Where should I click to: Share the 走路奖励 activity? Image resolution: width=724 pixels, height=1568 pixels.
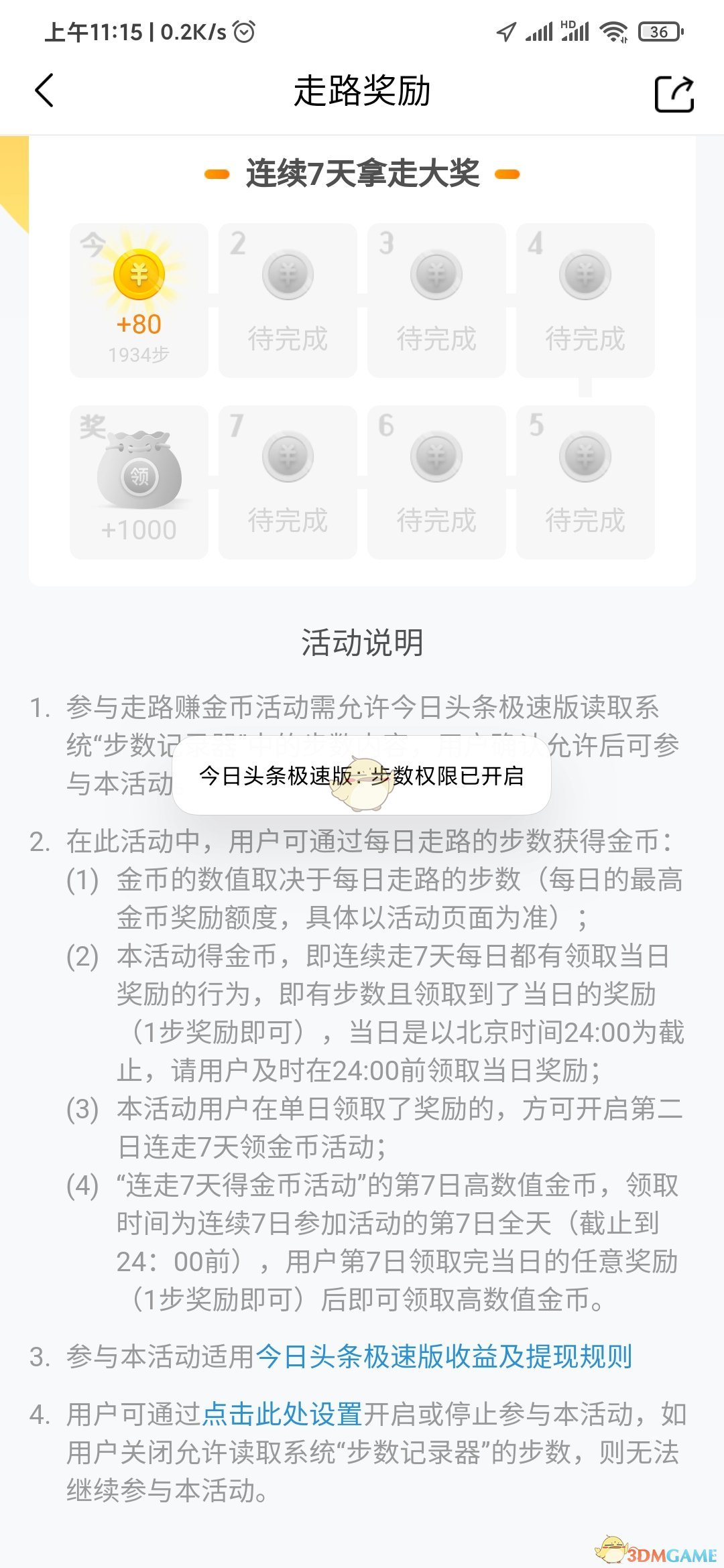tap(674, 94)
